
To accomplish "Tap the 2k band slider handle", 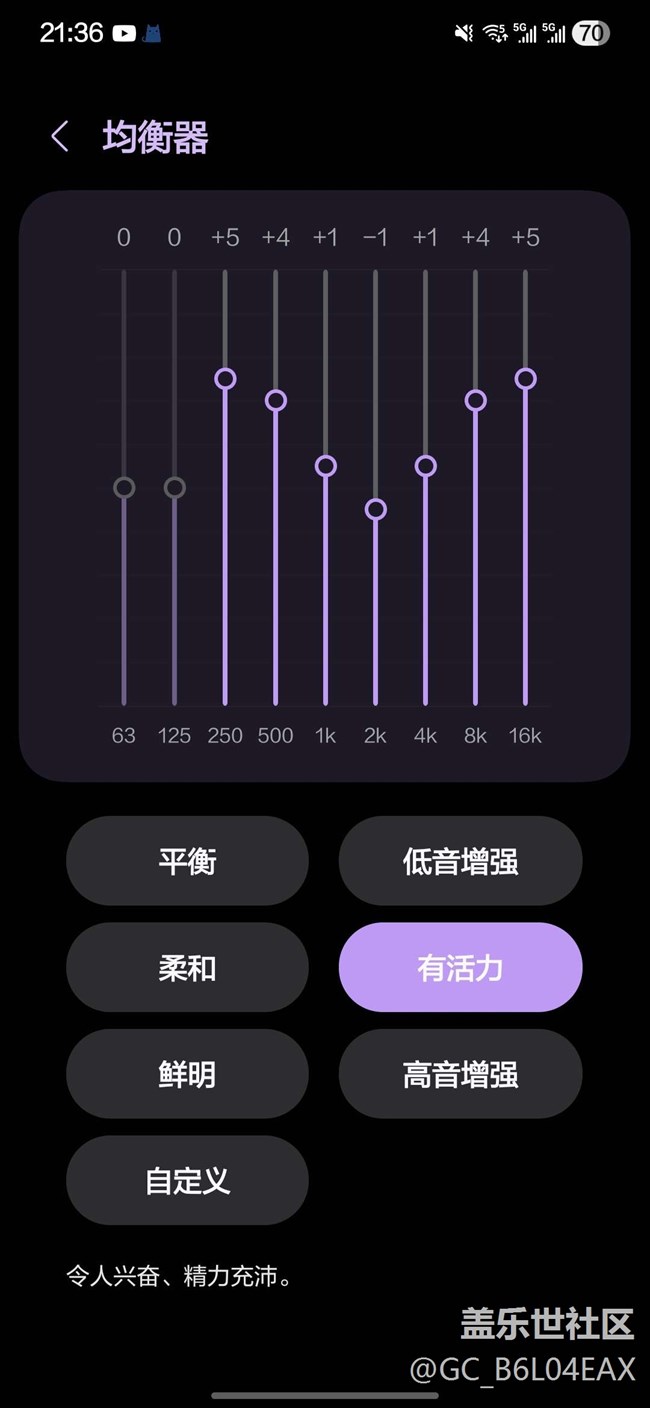I will click(x=375, y=509).
